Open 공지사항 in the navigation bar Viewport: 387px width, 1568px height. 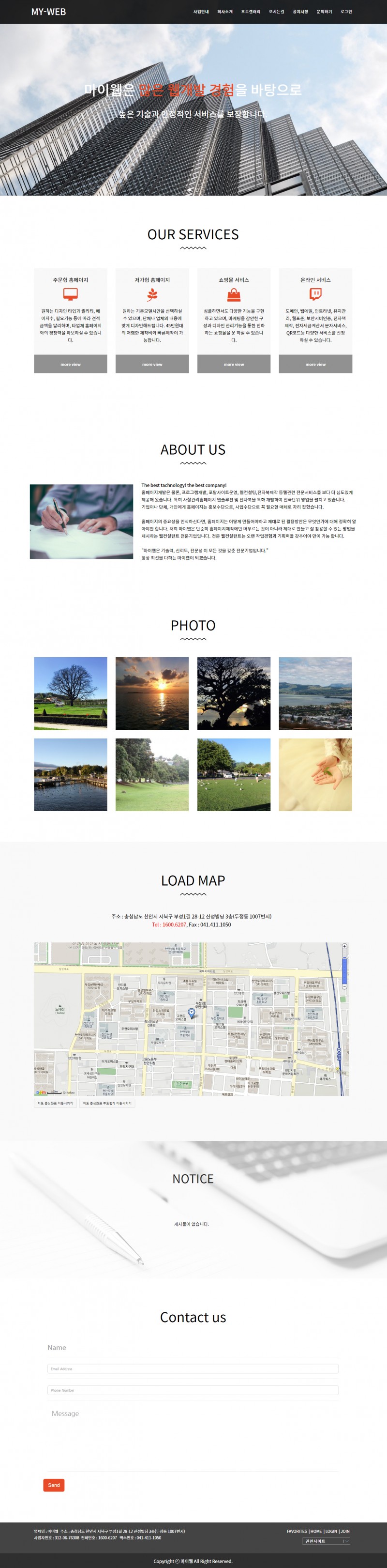[300, 12]
